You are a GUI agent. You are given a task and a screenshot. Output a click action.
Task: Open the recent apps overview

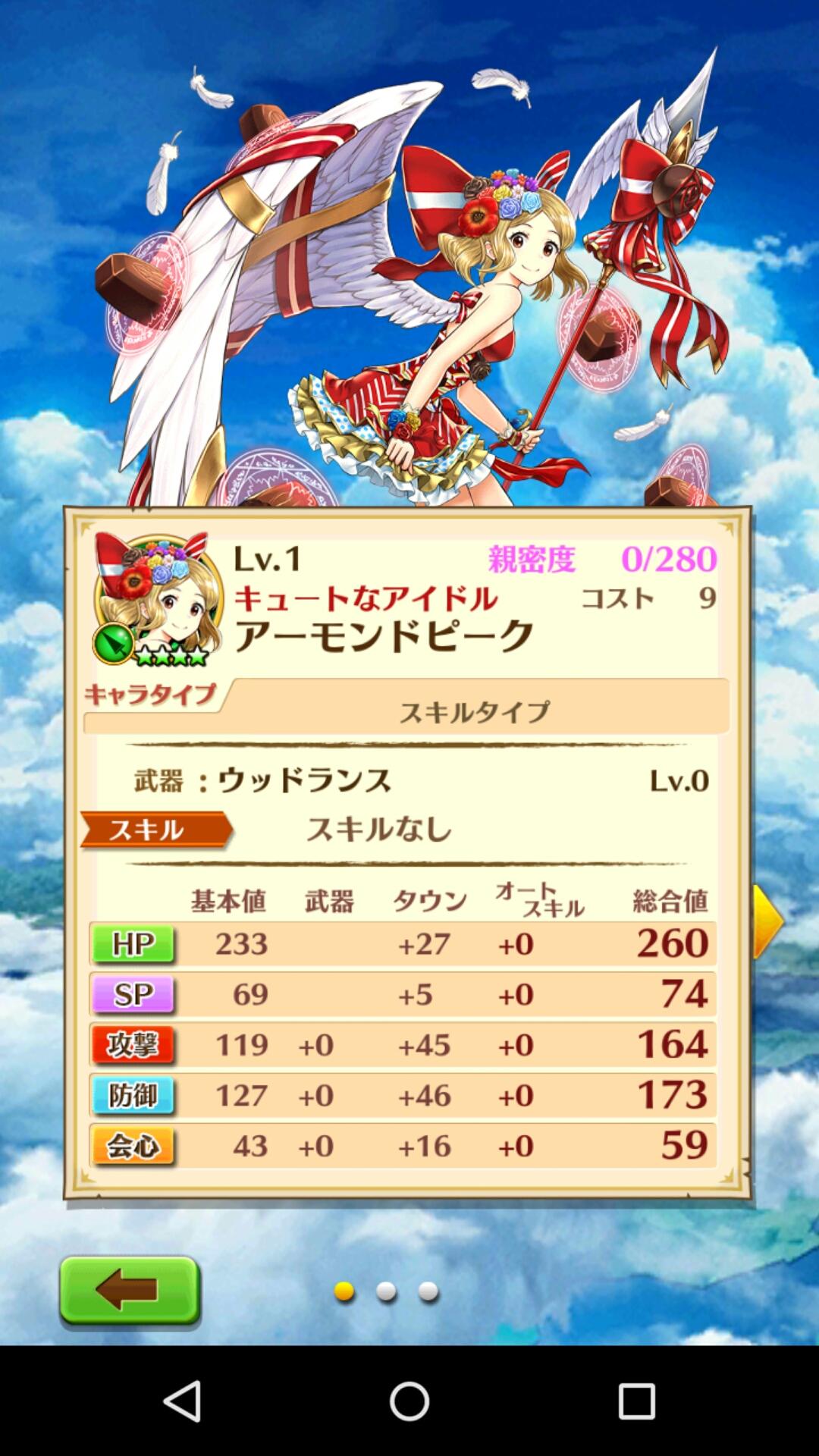[635, 1401]
